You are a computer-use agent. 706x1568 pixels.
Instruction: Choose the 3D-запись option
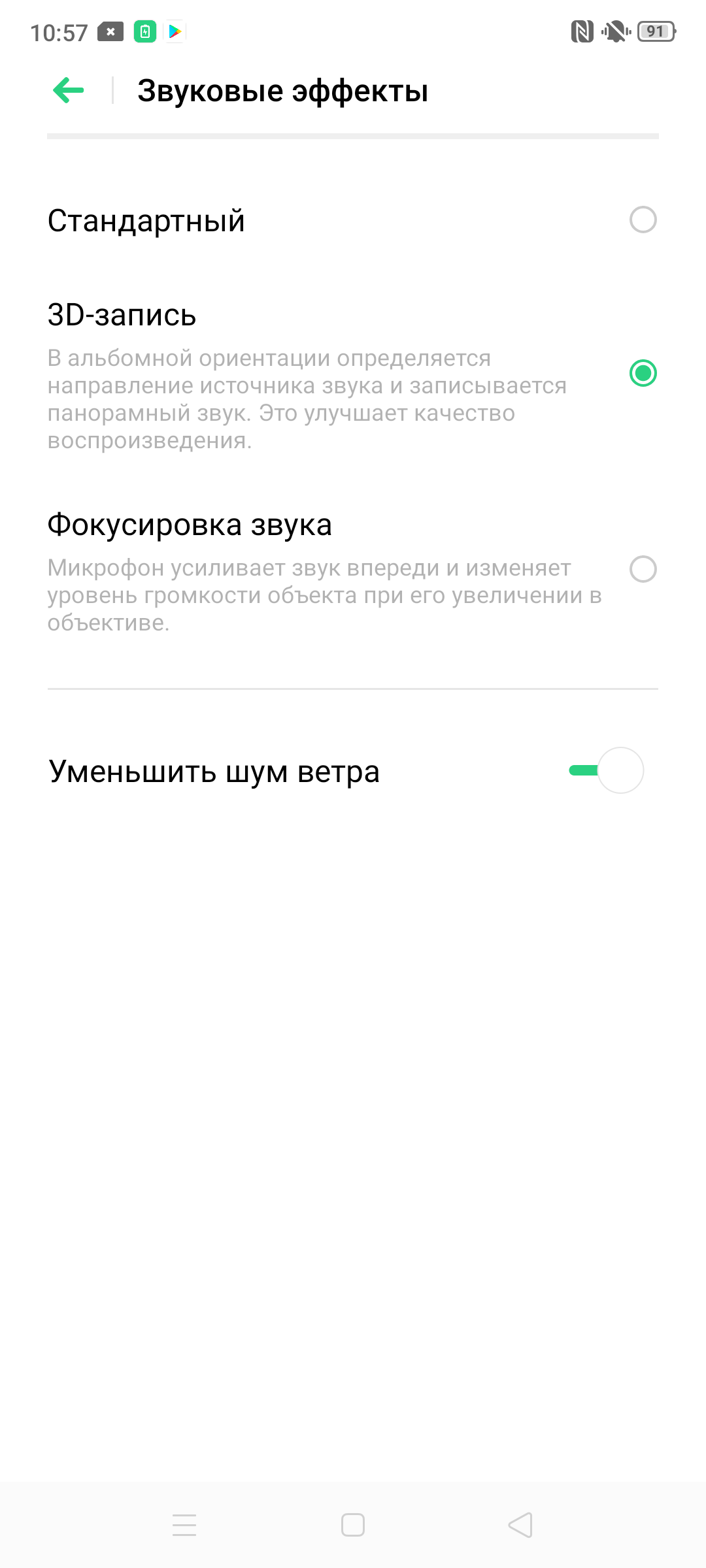click(643, 373)
